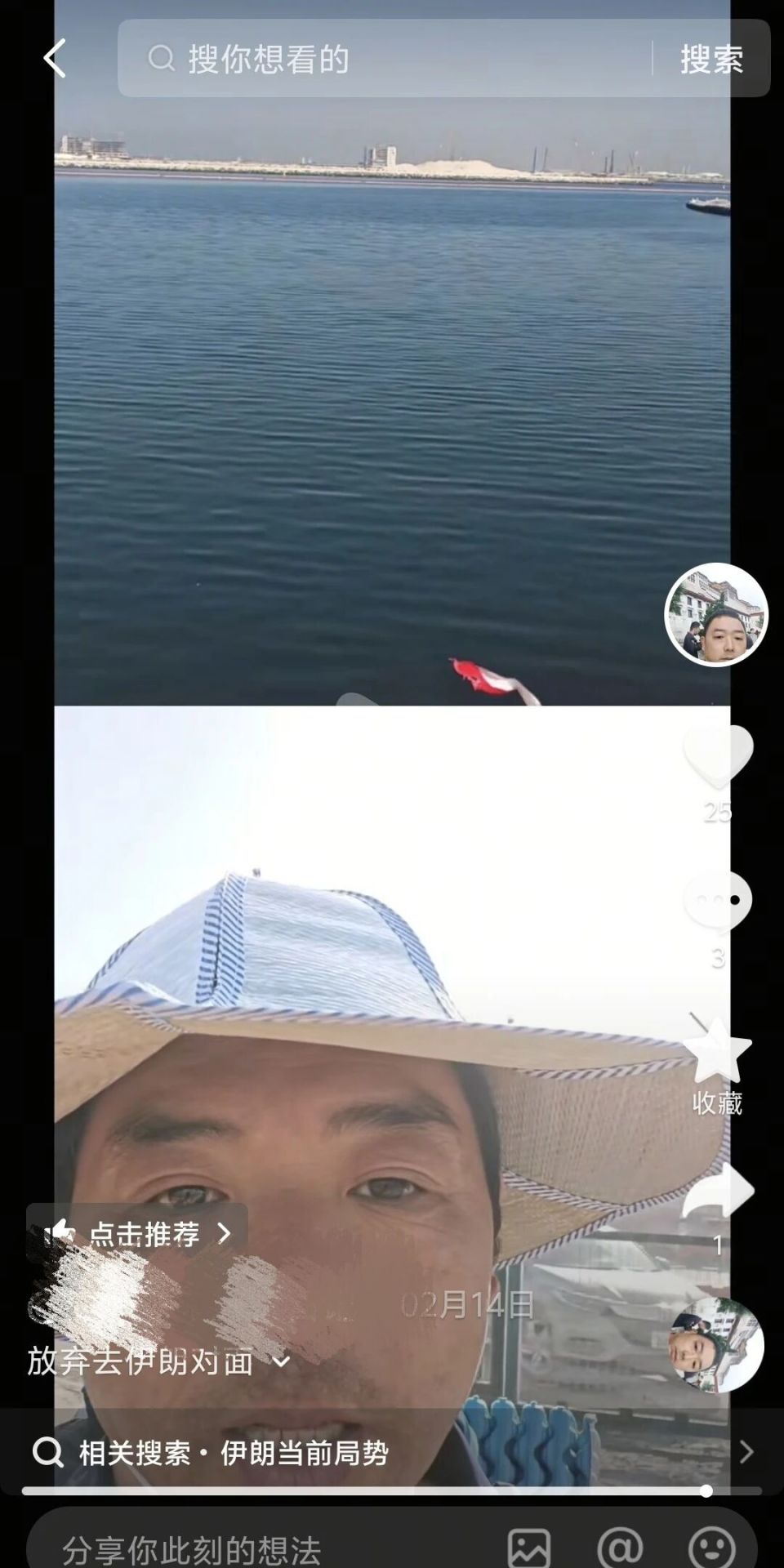Open the 搜你想看的 search field

point(384,59)
